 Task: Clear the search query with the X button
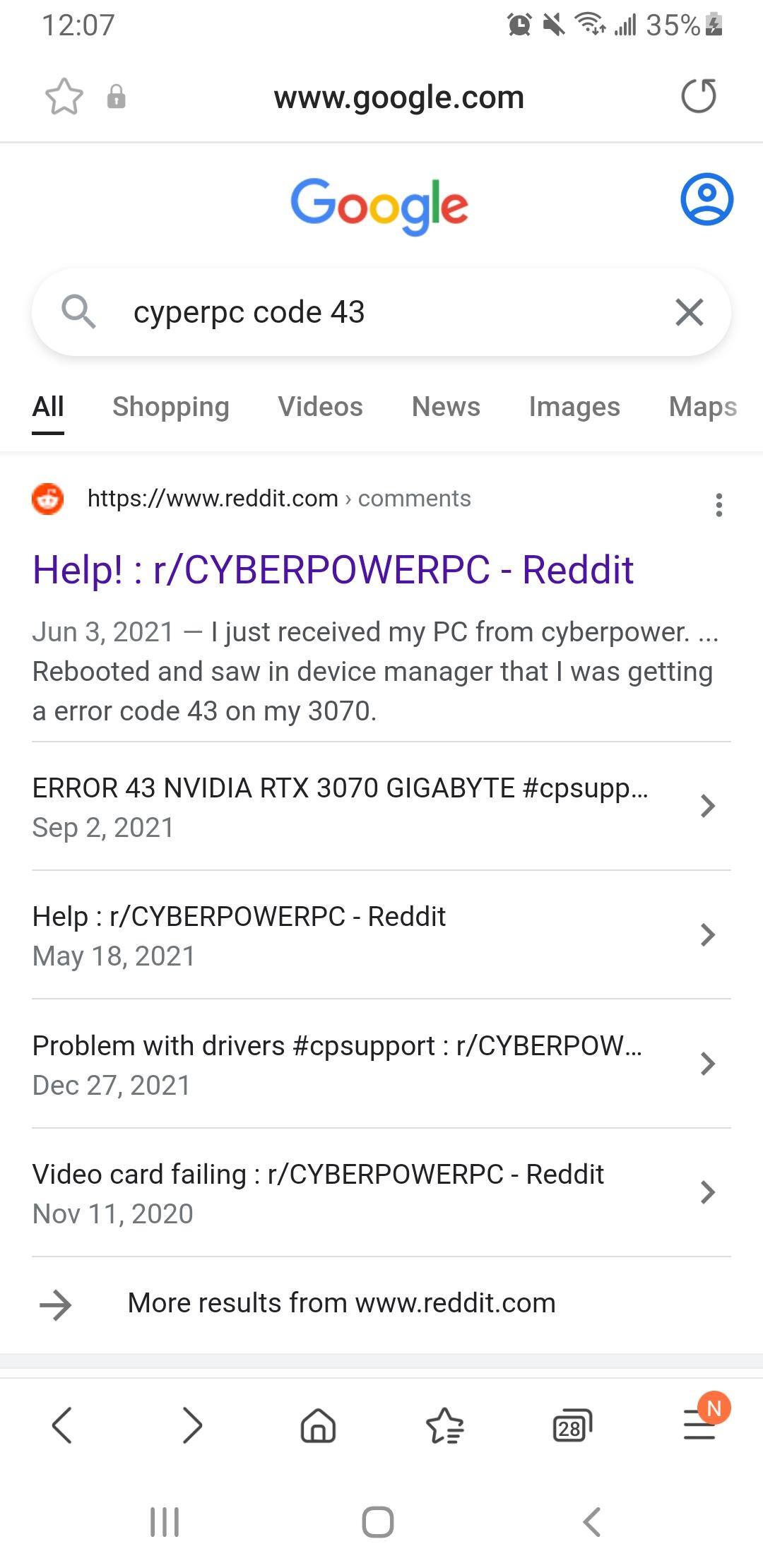pyautogui.click(x=689, y=311)
